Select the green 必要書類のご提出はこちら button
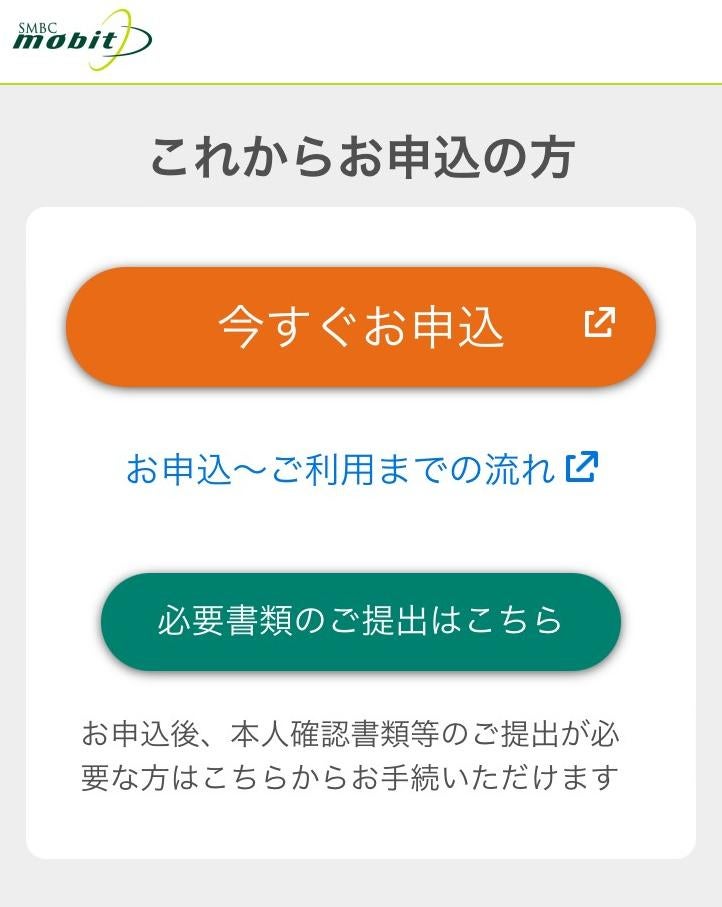 point(360,621)
